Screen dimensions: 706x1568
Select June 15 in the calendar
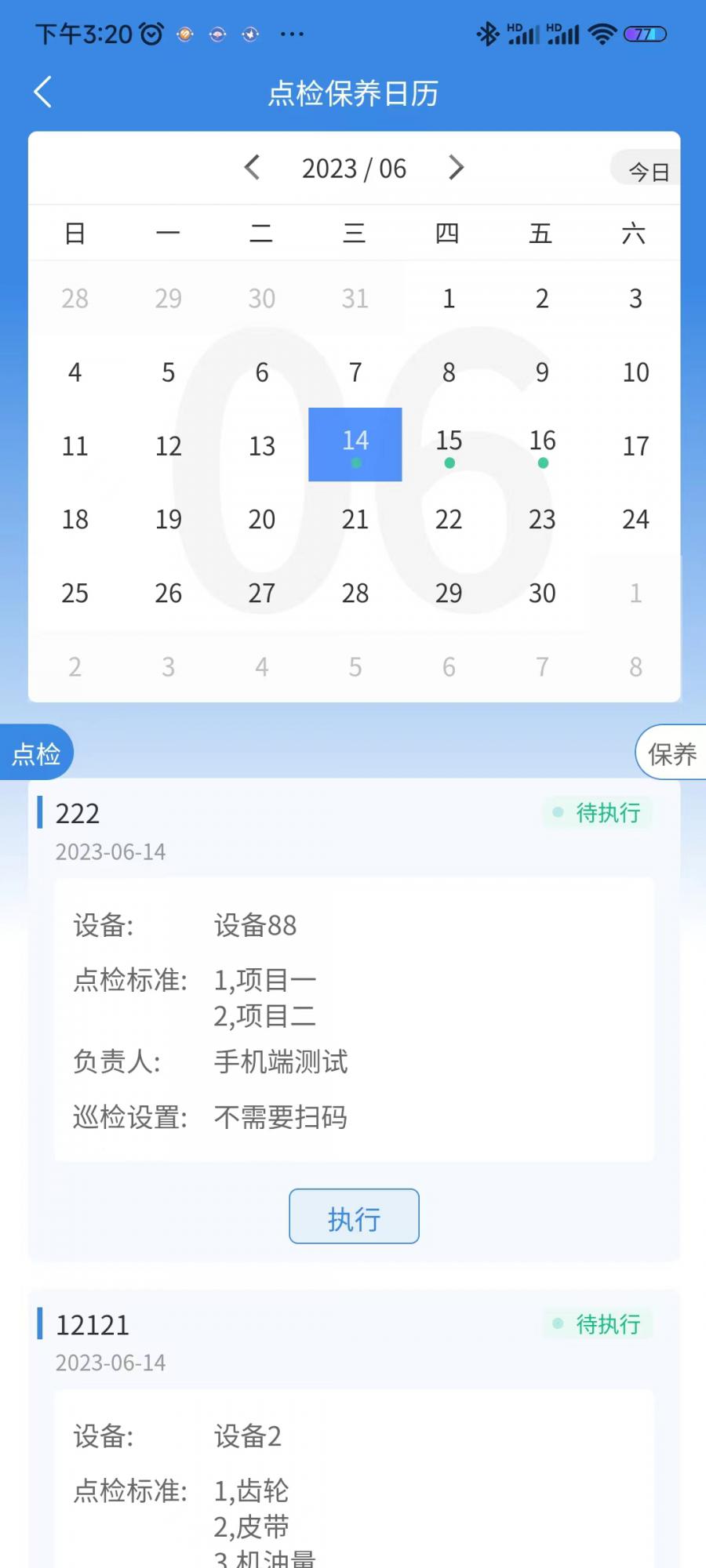[449, 444]
